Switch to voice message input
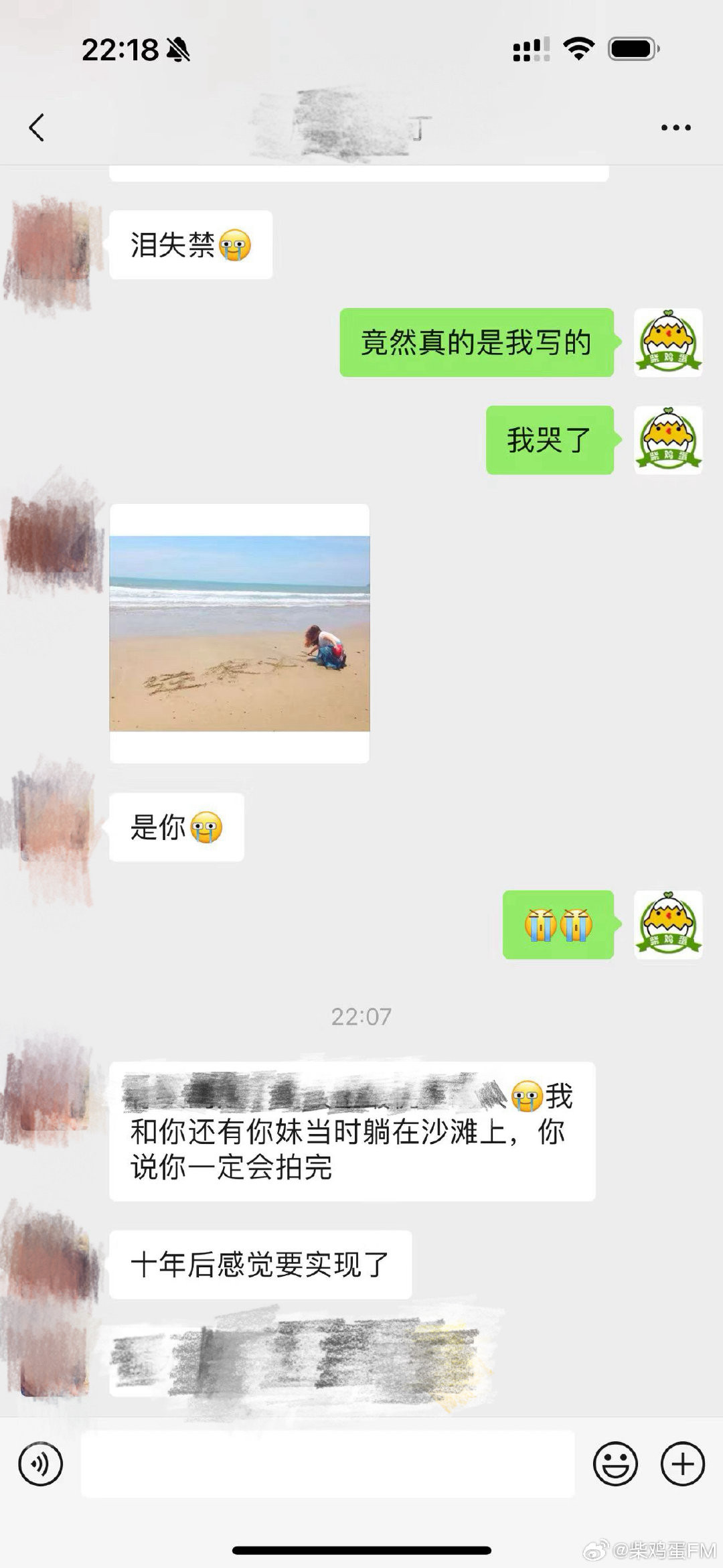This screenshot has width=723, height=1568. [x=40, y=1464]
